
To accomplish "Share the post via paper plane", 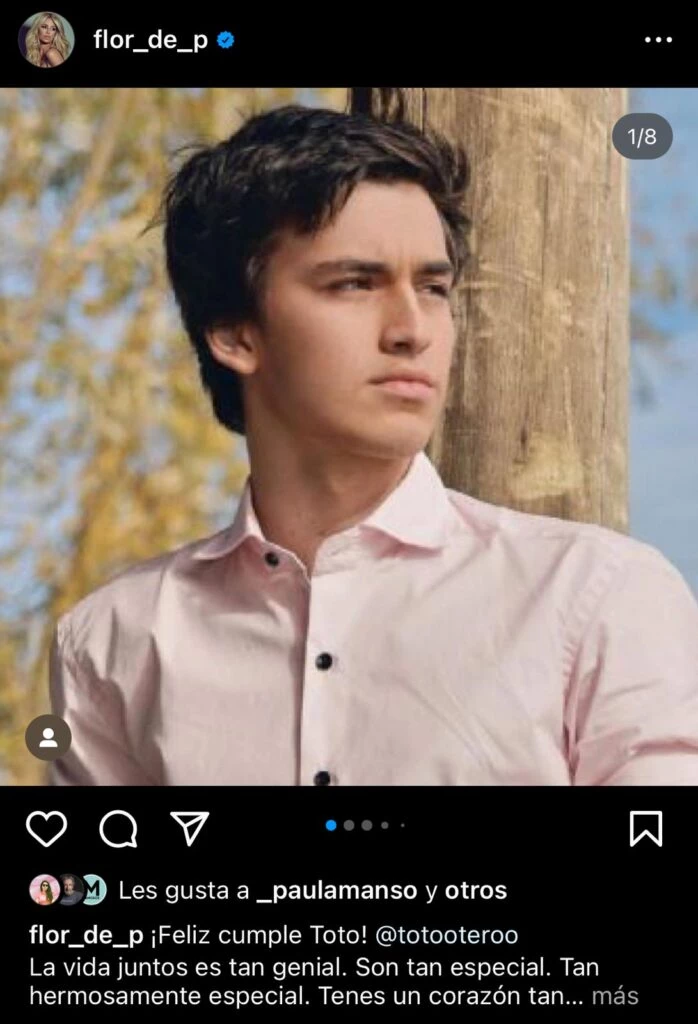I will pos(189,828).
